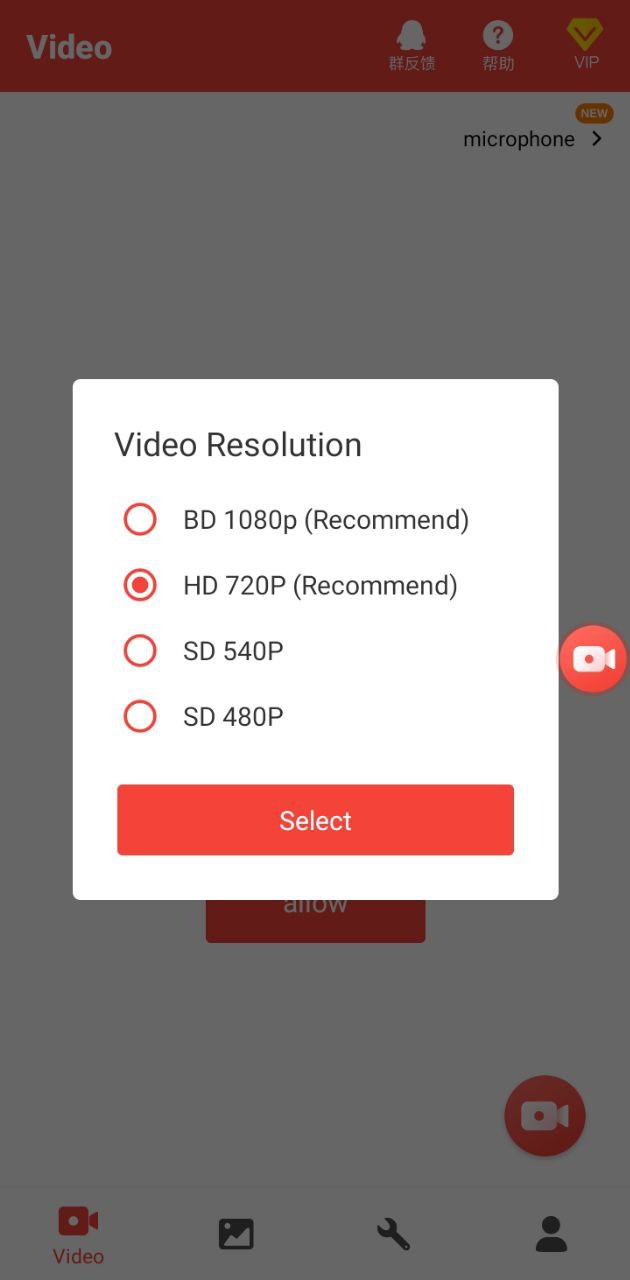Open the VIP diamond icon

click(x=586, y=45)
